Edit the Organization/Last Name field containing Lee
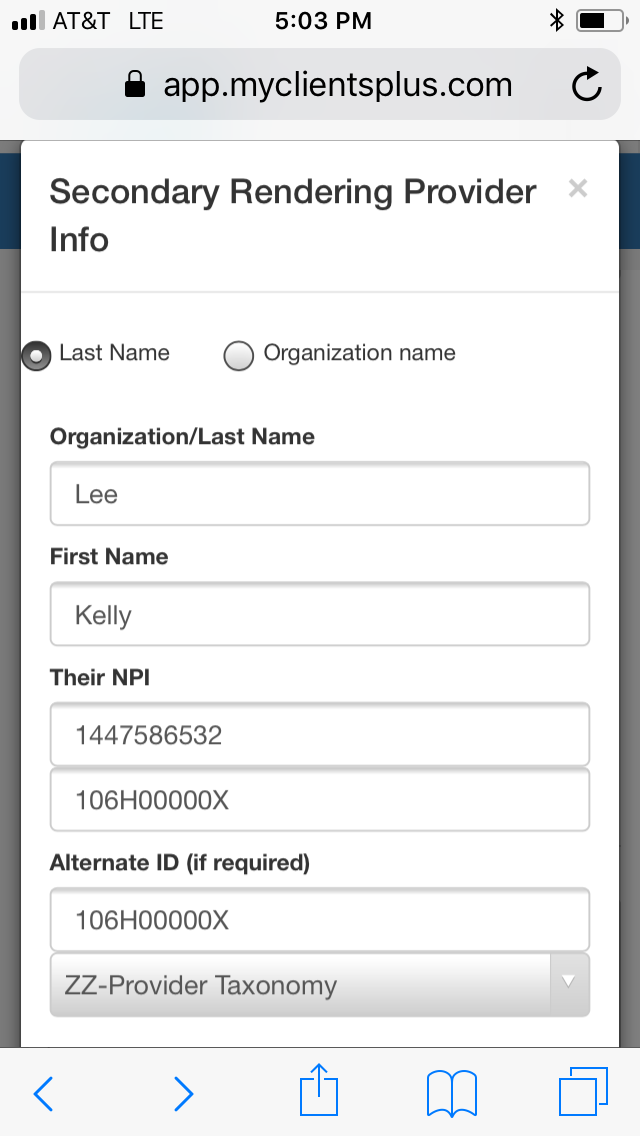This screenshot has width=640, height=1136. 320,493
